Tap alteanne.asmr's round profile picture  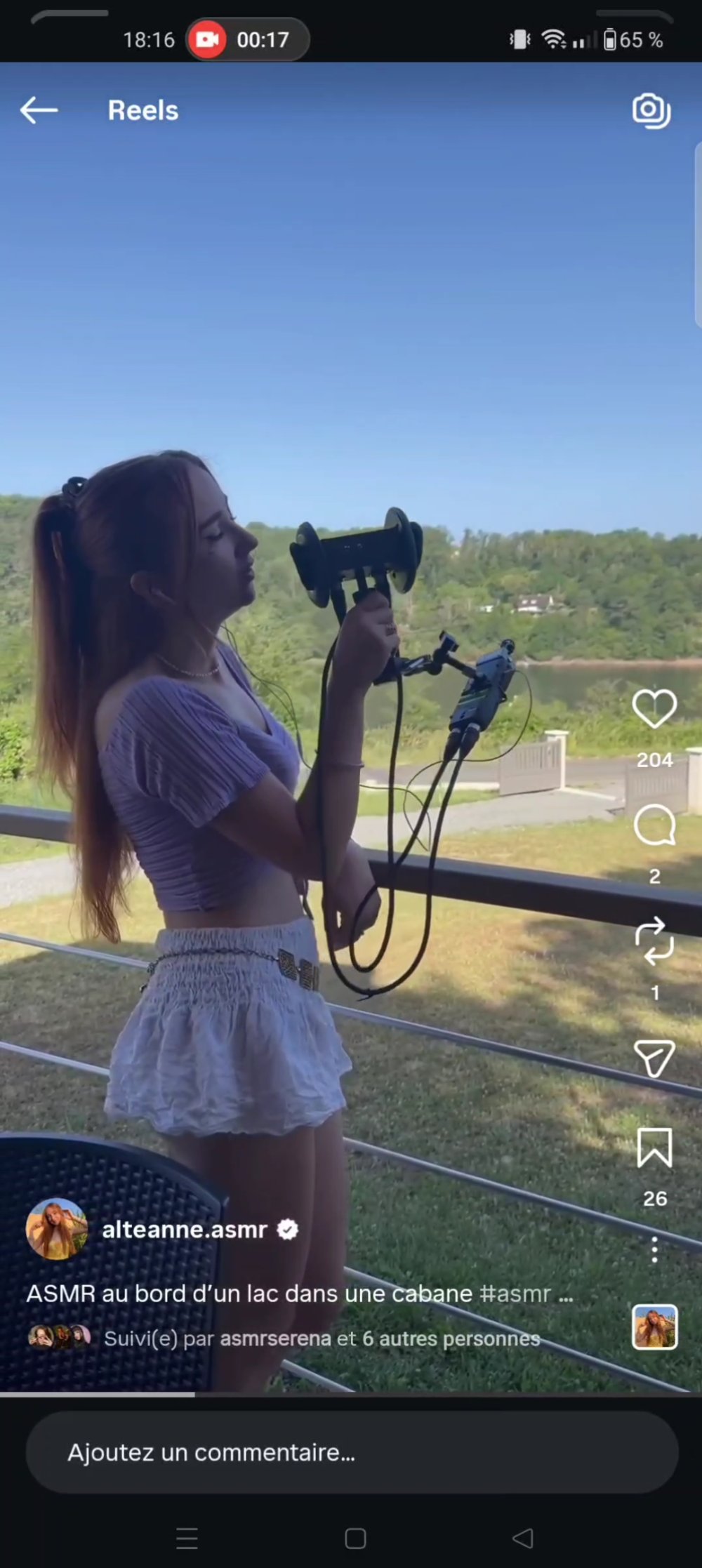tap(56, 1229)
